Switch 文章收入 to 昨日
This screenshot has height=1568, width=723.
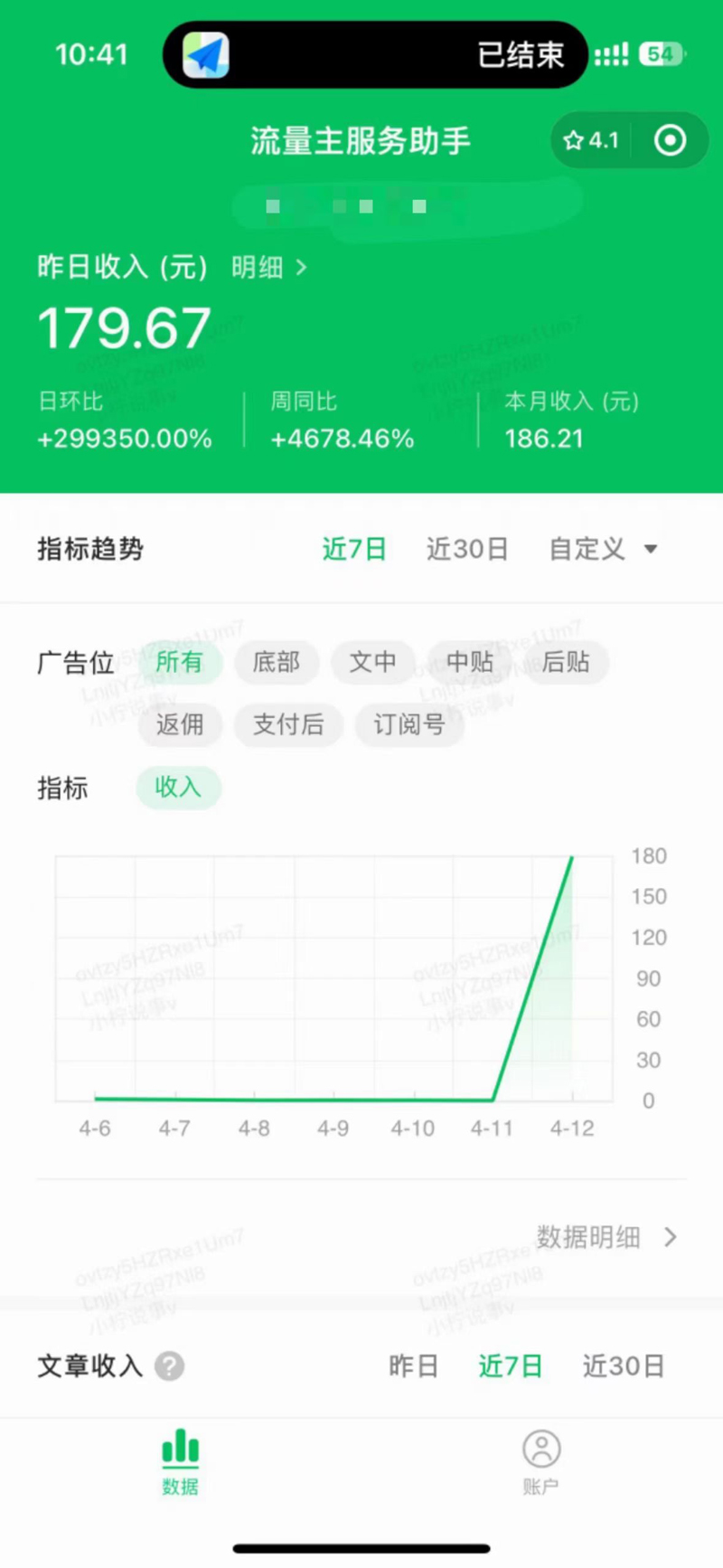pyautogui.click(x=414, y=1365)
